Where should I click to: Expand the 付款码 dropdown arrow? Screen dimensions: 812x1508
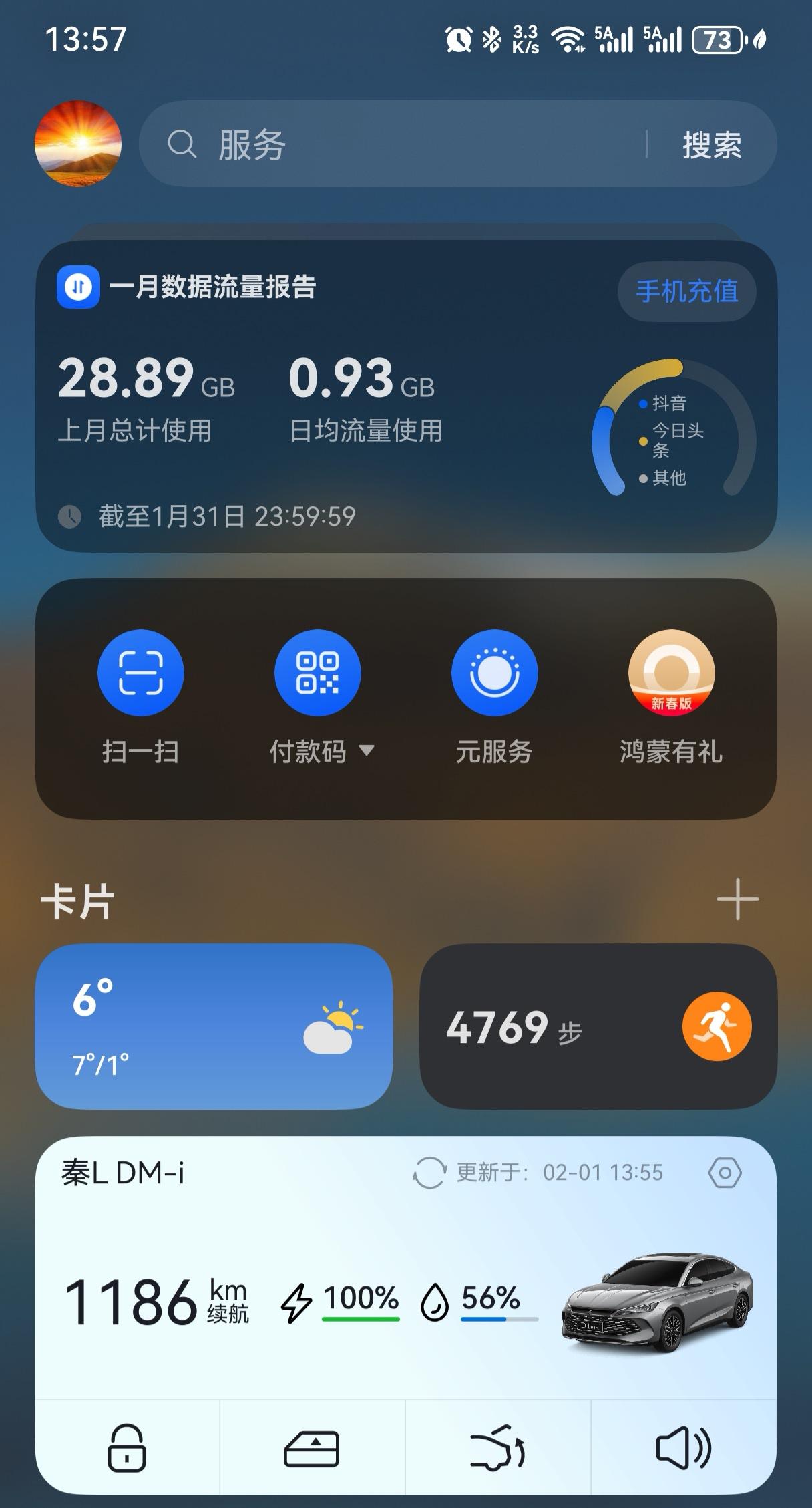point(366,751)
